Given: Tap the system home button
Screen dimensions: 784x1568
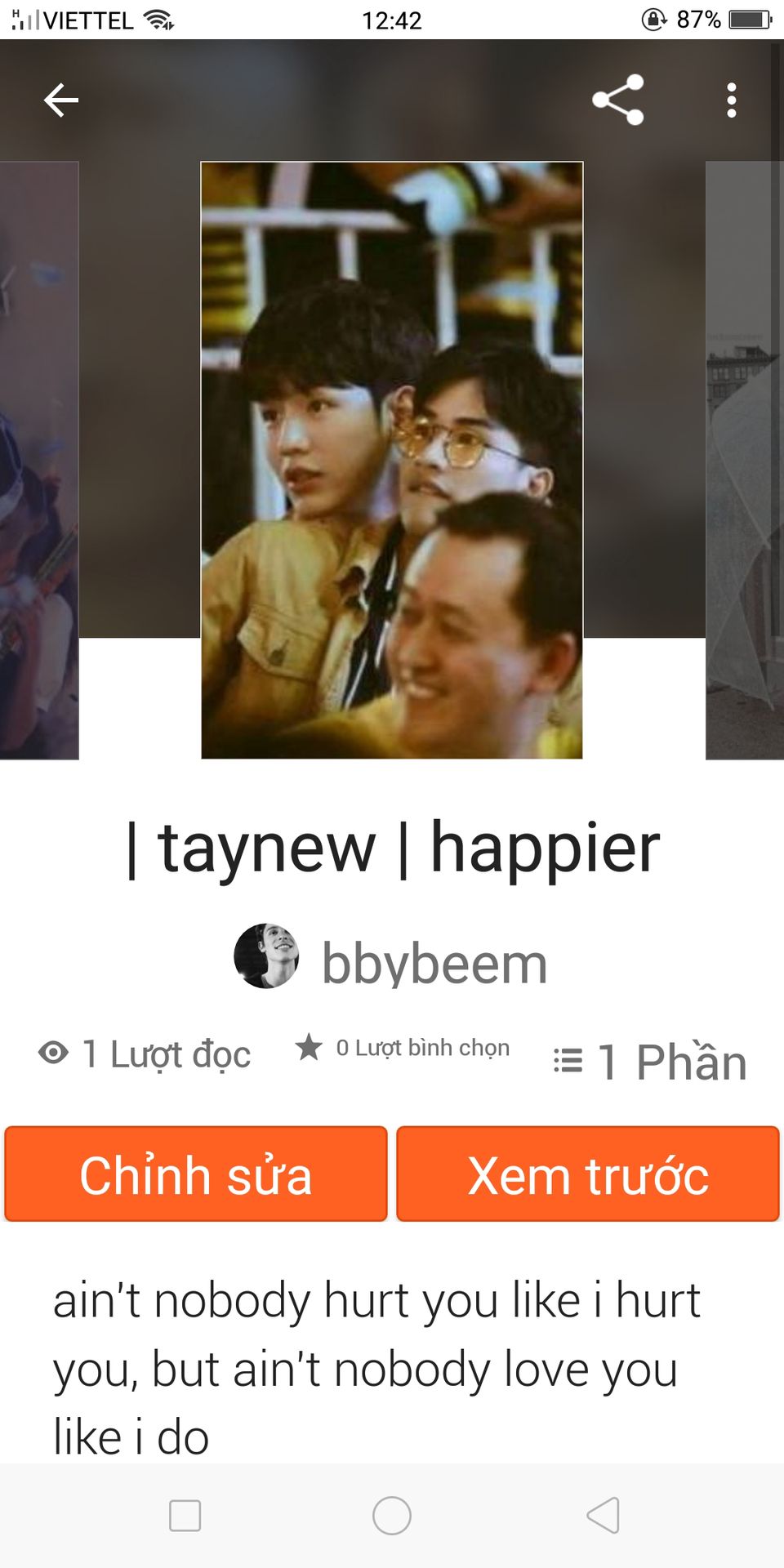Looking at the screenshot, I should pyautogui.click(x=392, y=1516).
